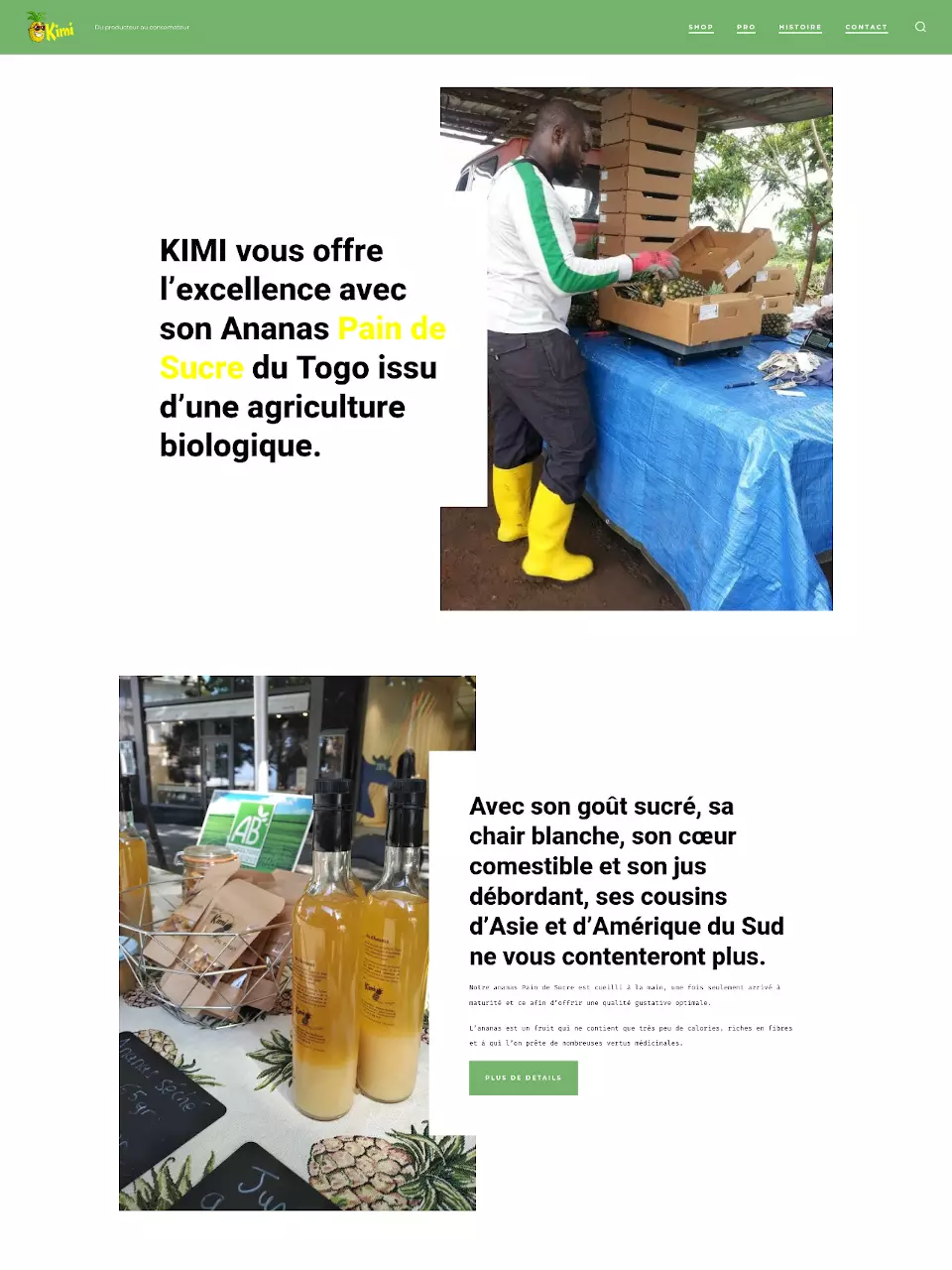This screenshot has height=1270, width=952.
Task: Tap the Kimi logo to go home
Action: click(x=51, y=28)
